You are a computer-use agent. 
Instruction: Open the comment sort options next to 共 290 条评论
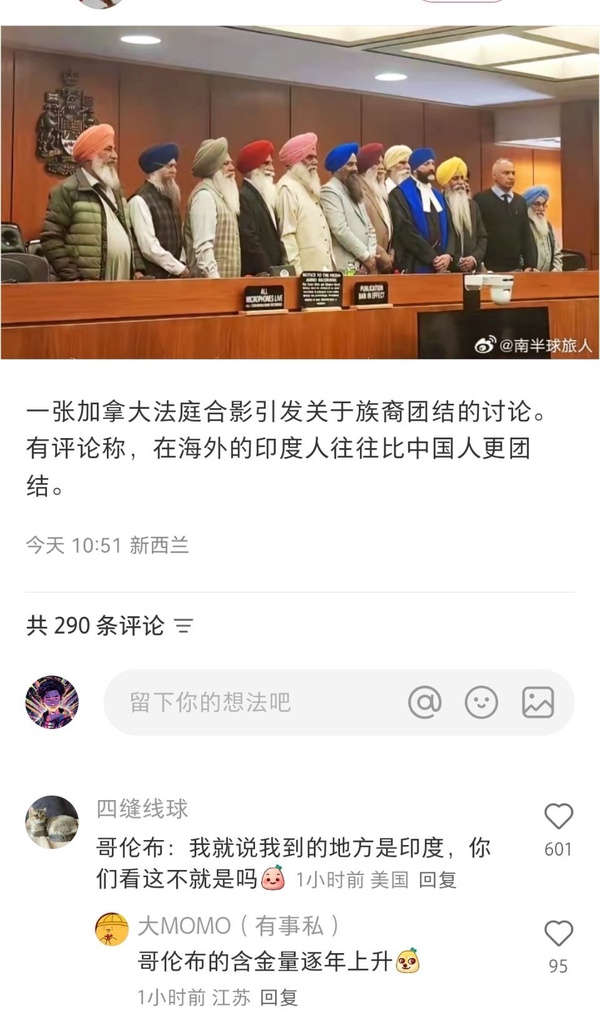(183, 627)
